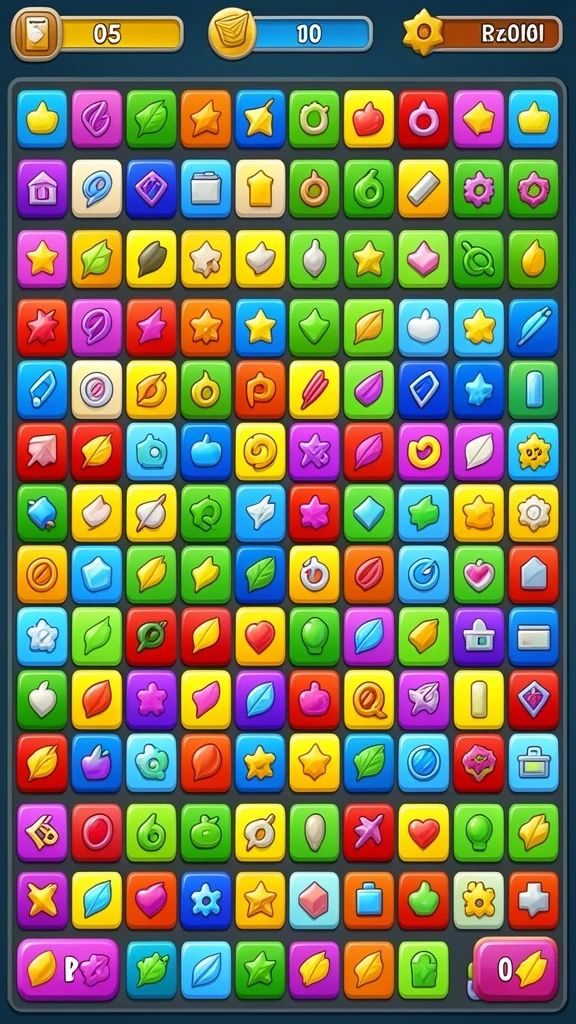Tap the pink booster button labeled P
The height and width of the screenshot is (1024, 576).
click(x=68, y=969)
